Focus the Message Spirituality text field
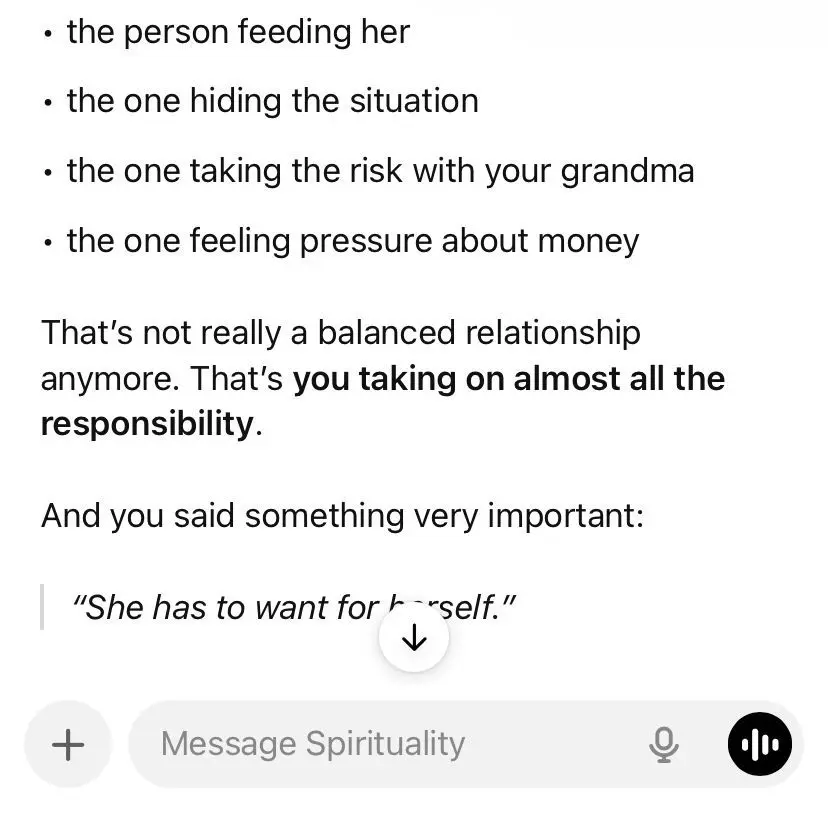This screenshot has height=828, width=828. coord(390,744)
